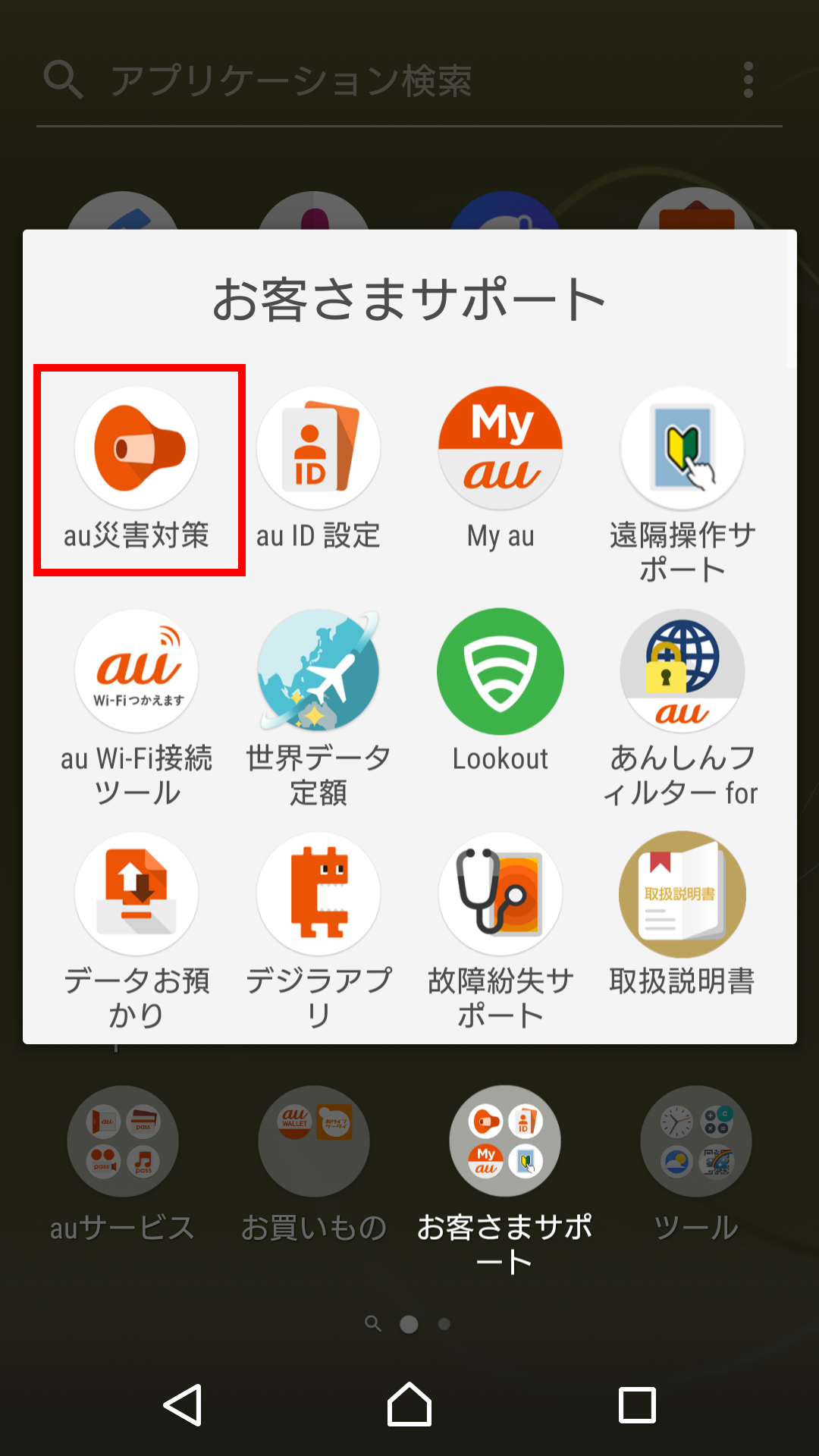819x1456 pixels.
Task: Tap the アプリケーション検索 search field
Action: pyautogui.click(x=379, y=80)
